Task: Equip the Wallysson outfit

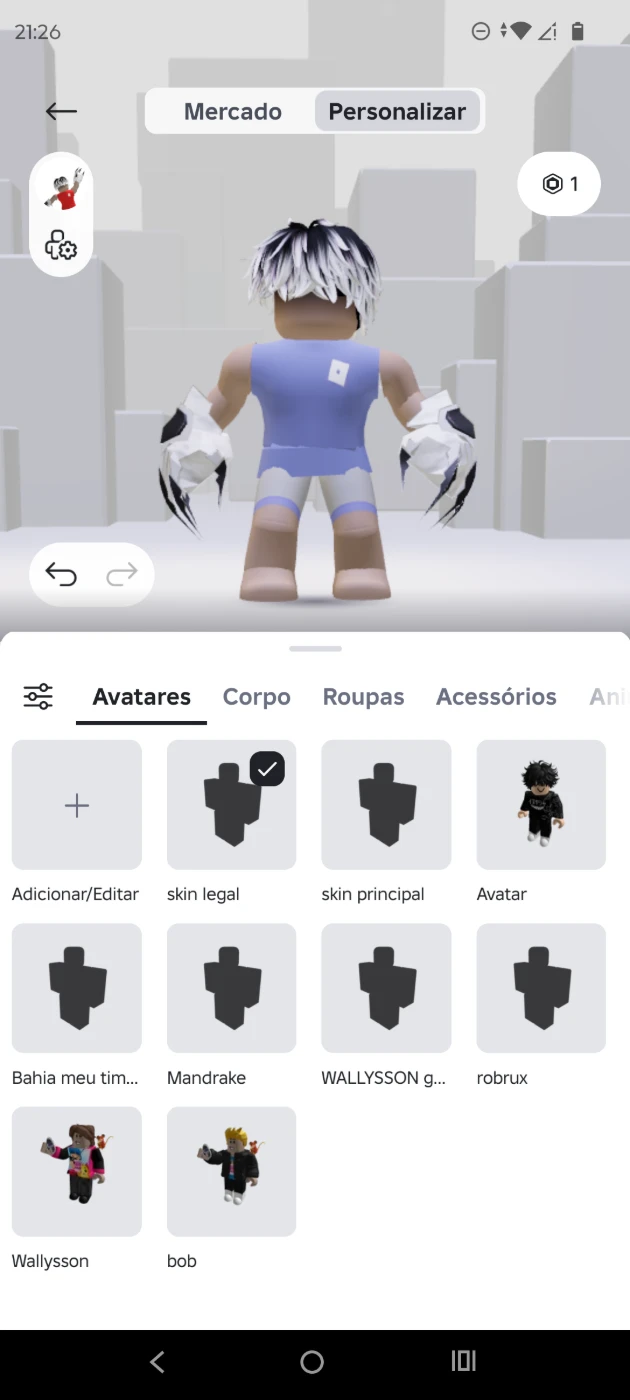Action: (77, 1171)
